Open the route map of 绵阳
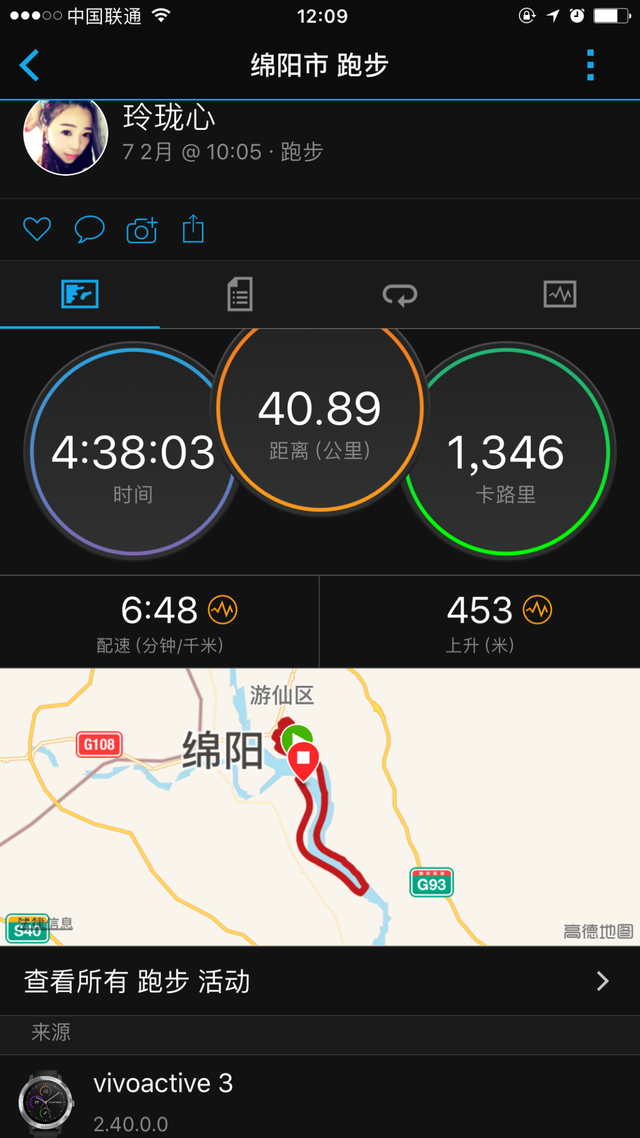Image resolution: width=640 pixels, height=1138 pixels. [x=320, y=806]
